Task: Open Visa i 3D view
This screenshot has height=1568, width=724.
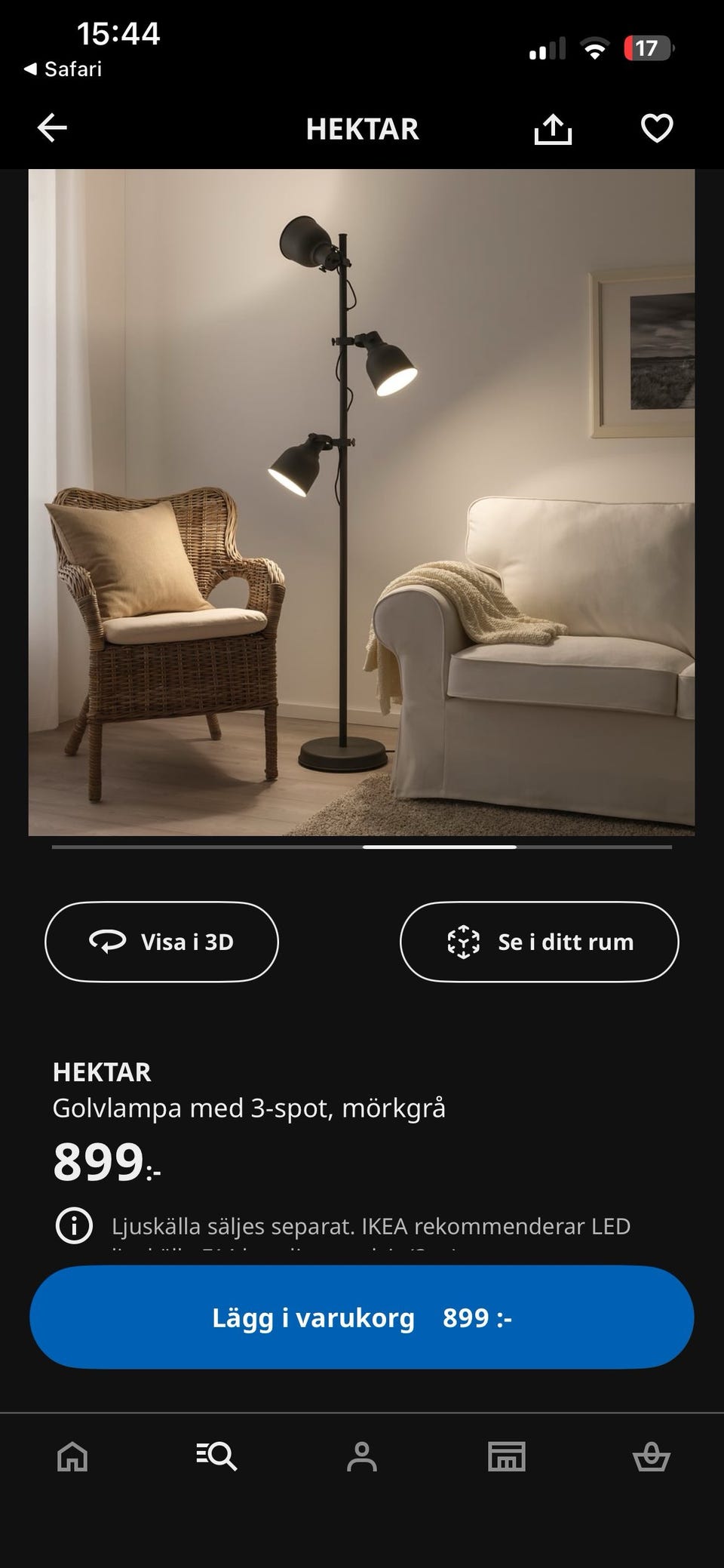Action: tap(161, 942)
